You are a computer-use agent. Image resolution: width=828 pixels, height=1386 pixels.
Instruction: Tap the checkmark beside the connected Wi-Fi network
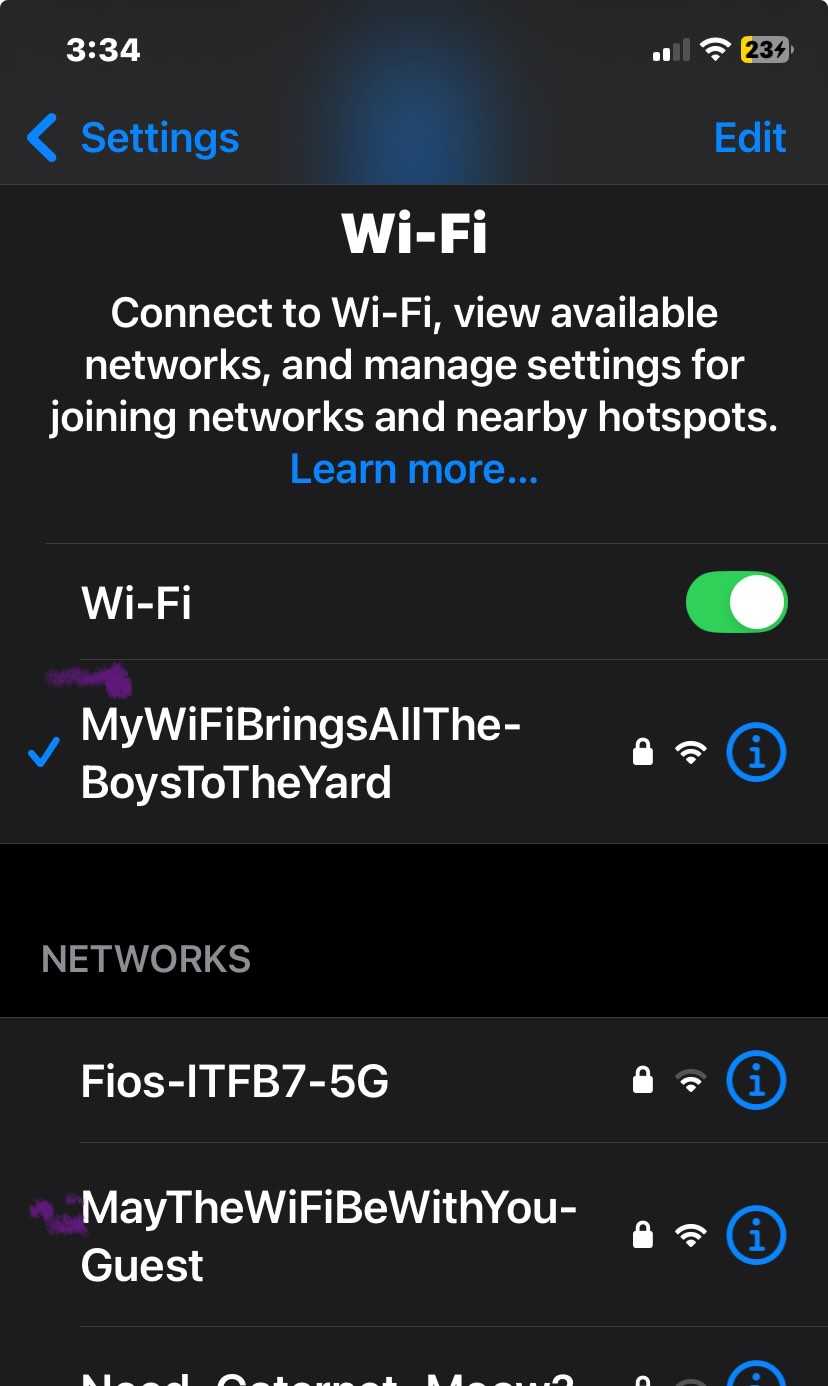pyautogui.click(x=42, y=752)
